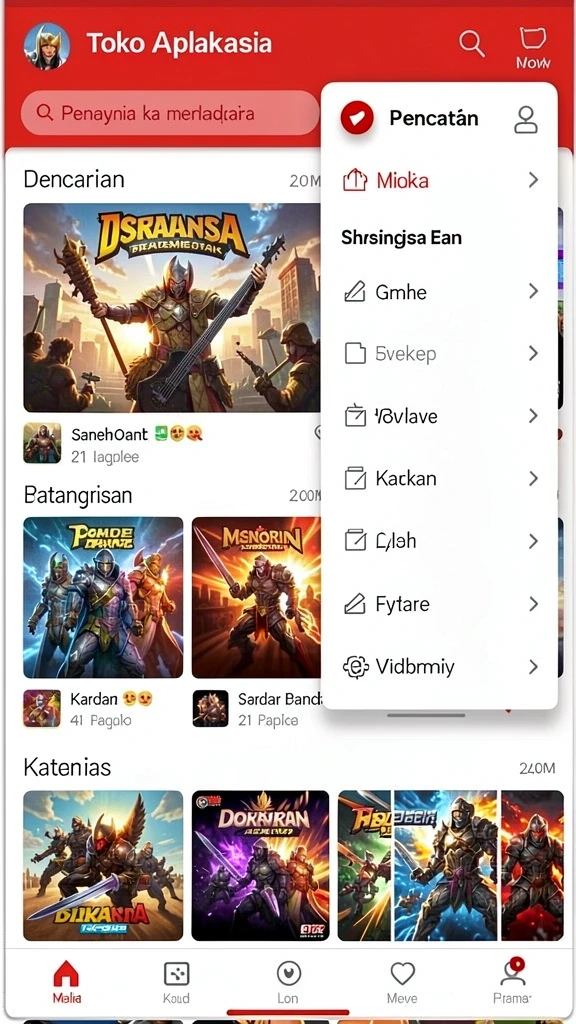Screen dimensions: 576x1024
Task: Choose the 5vekep row in the menu
Action: point(440,354)
